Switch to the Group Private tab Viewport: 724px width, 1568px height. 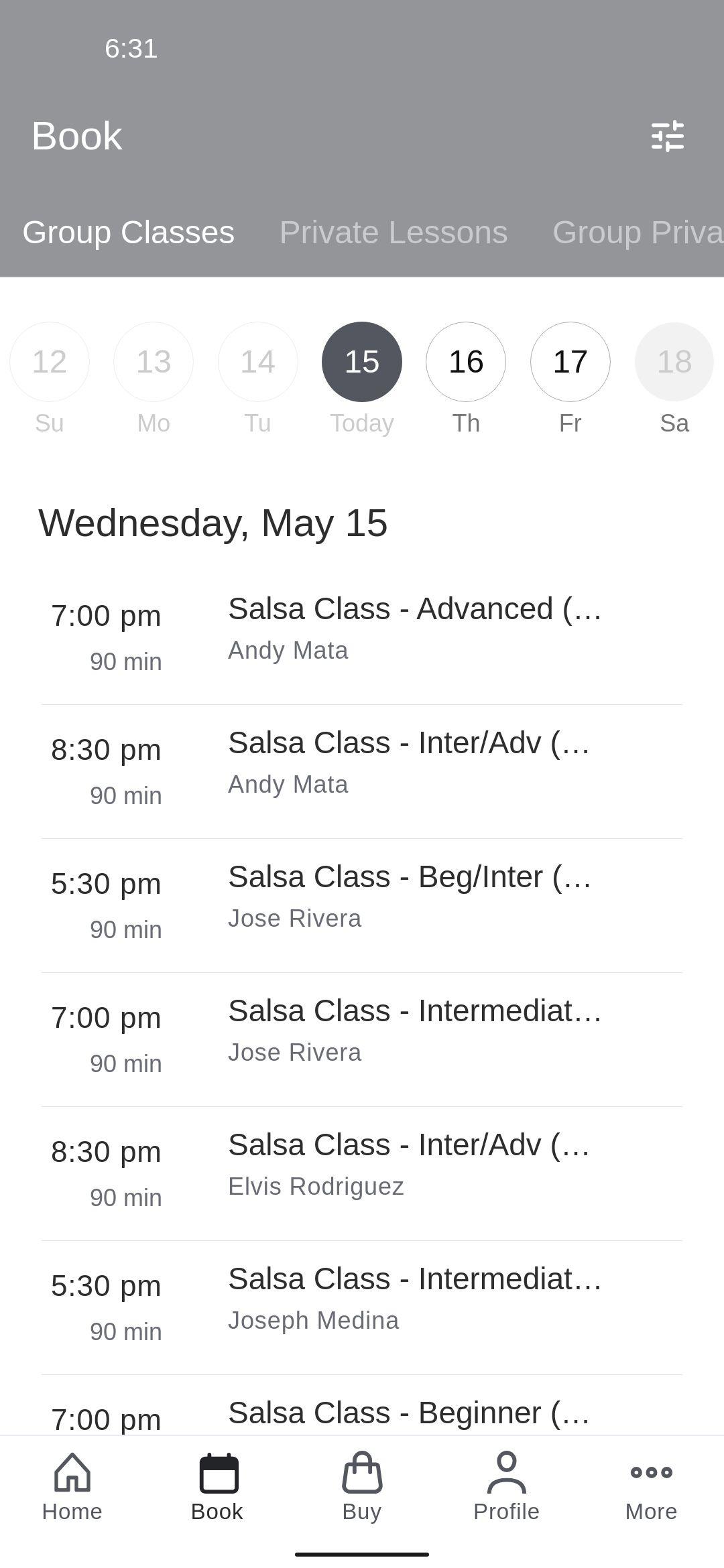(638, 233)
